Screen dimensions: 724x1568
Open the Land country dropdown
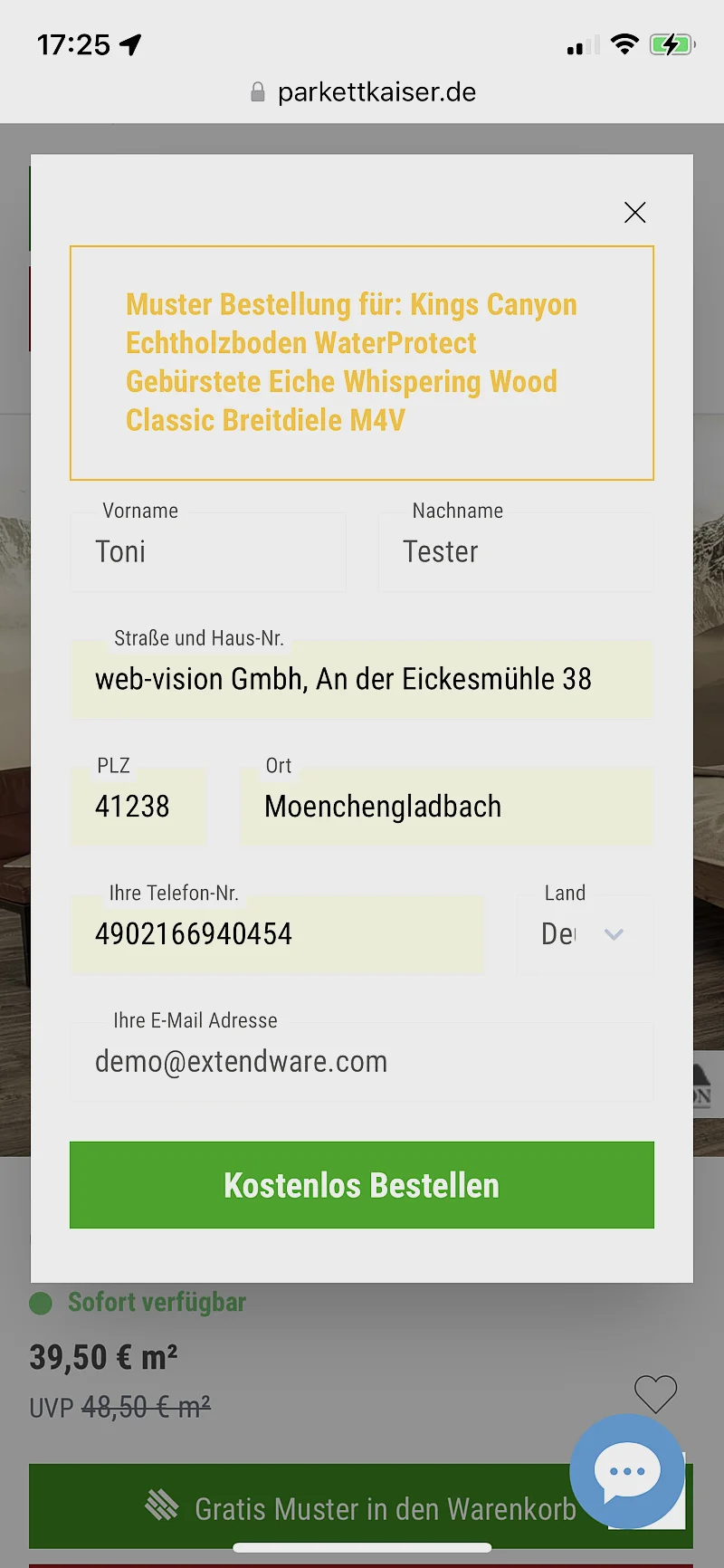(x=585, y=934)
